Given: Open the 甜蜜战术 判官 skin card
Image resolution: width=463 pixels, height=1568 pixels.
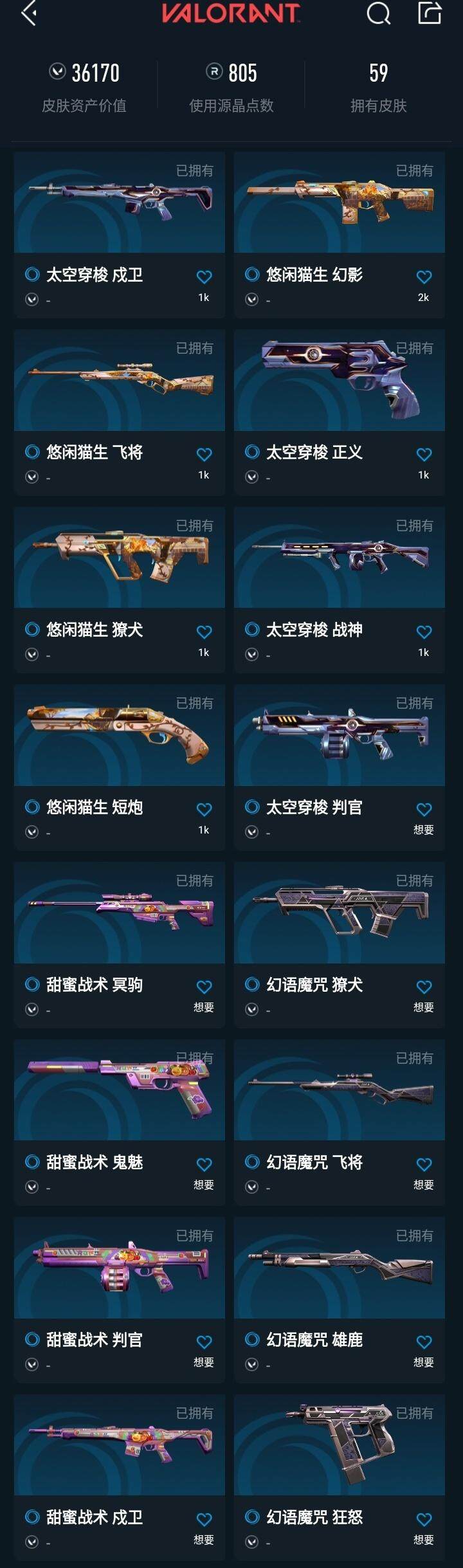Looking at the screenshot, I should pos(120,1268).
